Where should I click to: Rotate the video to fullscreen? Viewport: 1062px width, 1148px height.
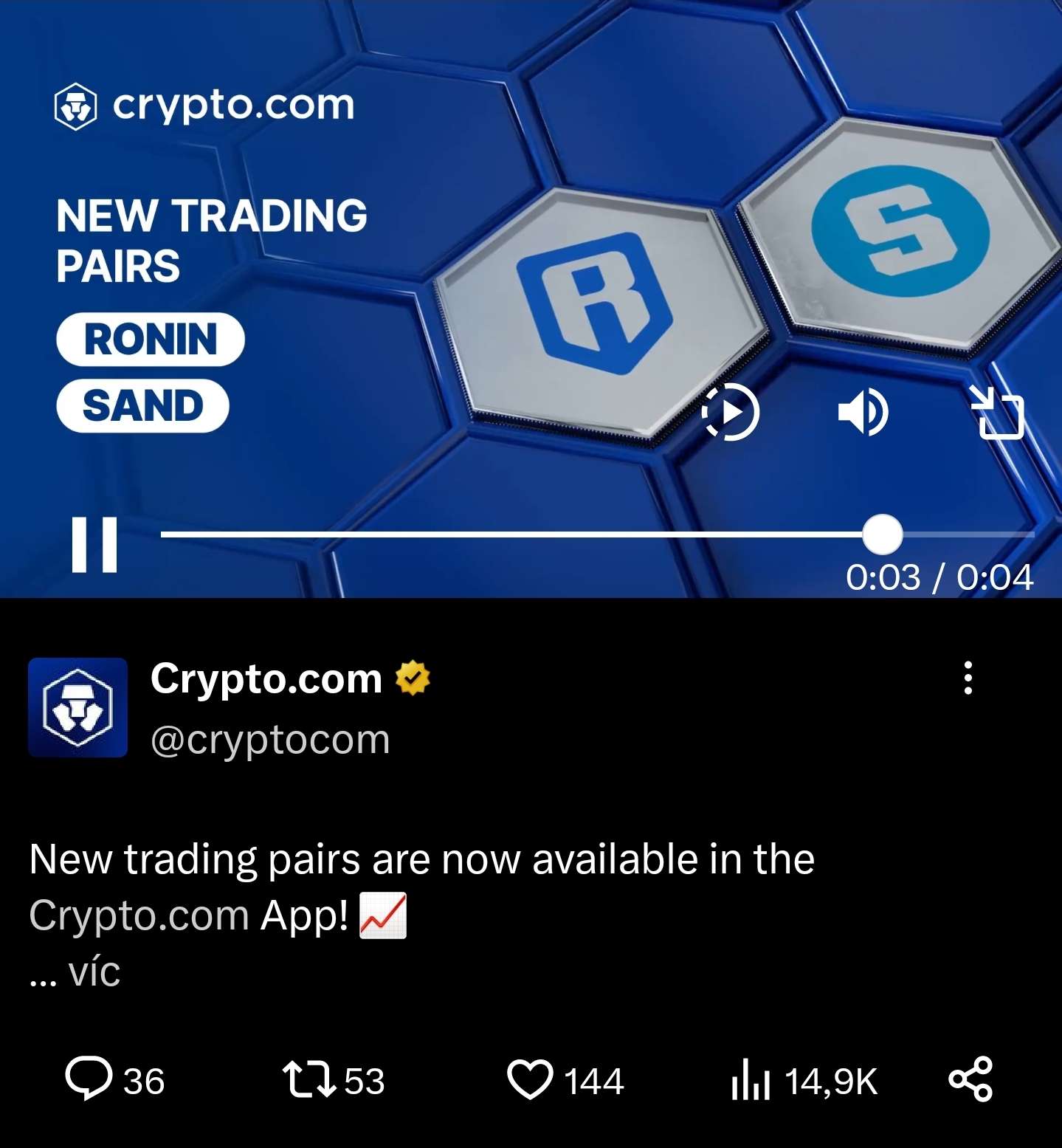(x=997, y=413)
